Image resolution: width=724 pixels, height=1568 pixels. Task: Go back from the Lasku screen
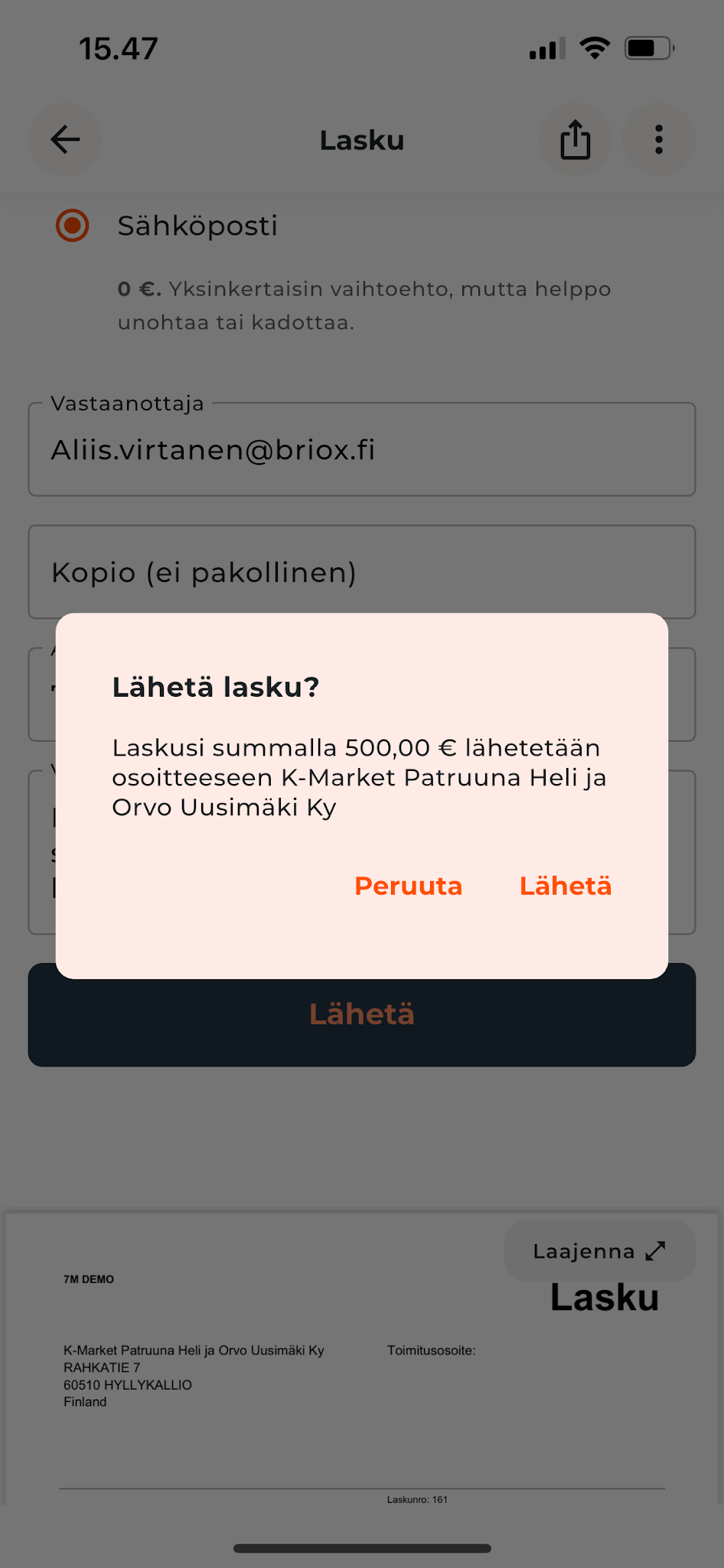pos(65,139)
